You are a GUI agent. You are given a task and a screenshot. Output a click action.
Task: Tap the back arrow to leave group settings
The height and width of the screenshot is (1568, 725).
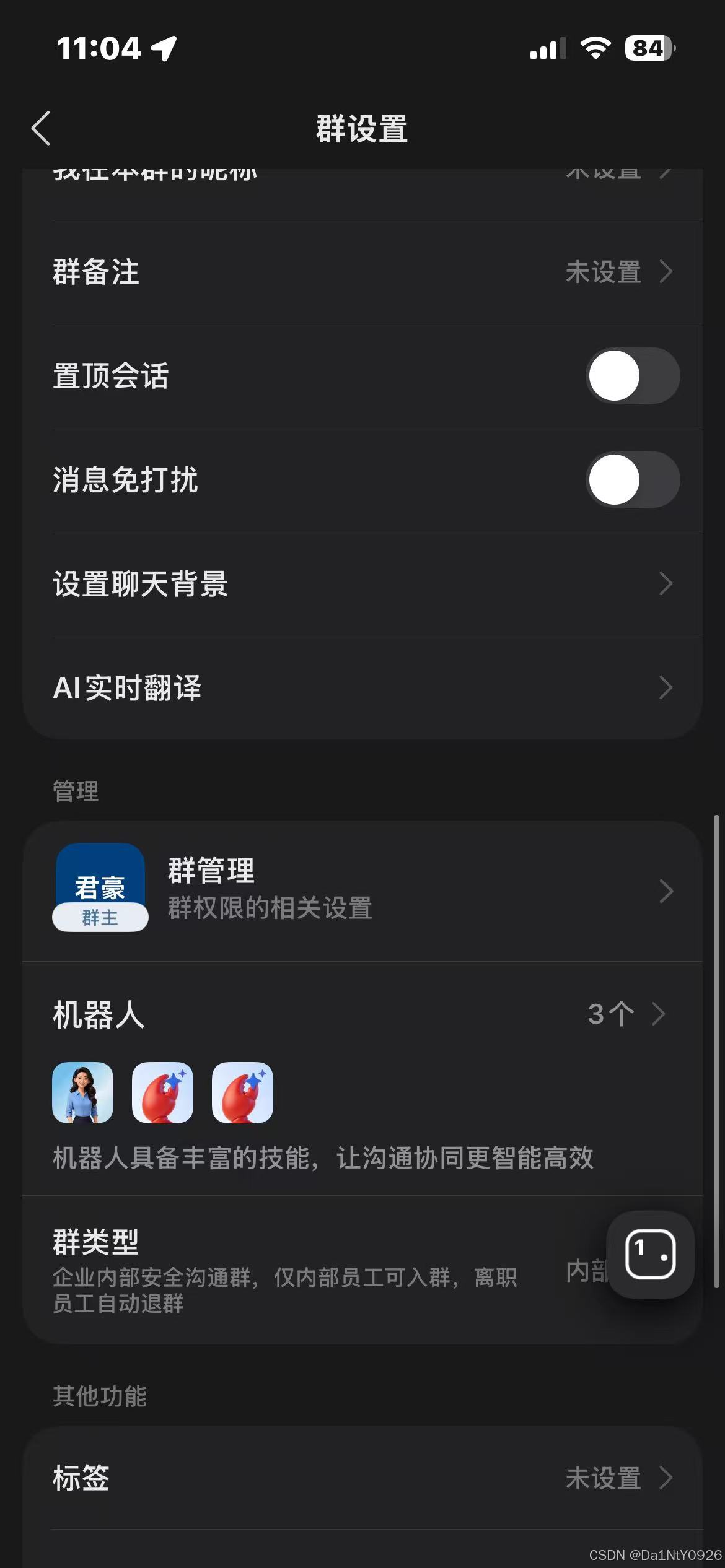(x=40, y=128)
